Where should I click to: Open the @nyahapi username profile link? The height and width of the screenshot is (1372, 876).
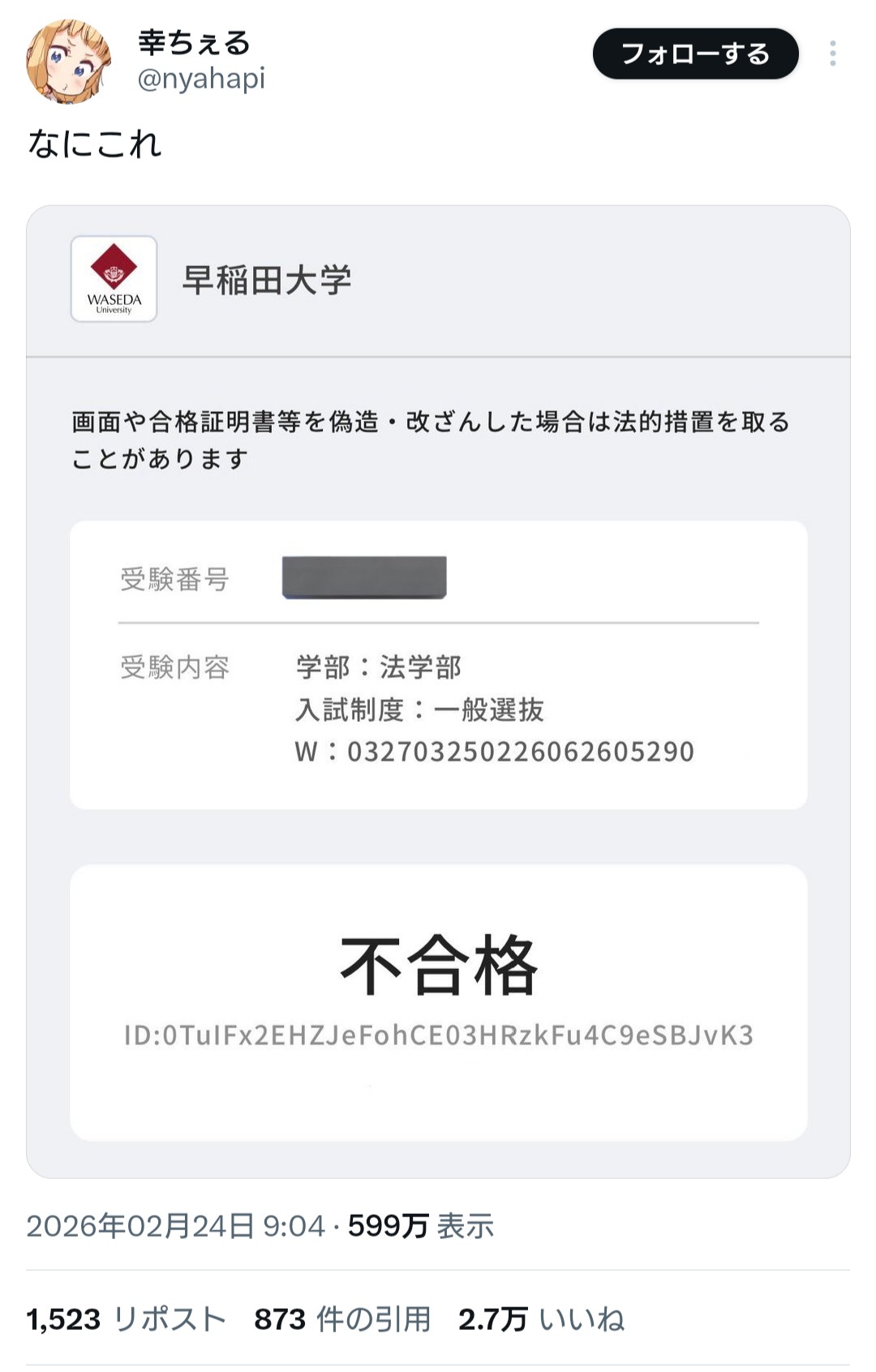click(201, 79)
